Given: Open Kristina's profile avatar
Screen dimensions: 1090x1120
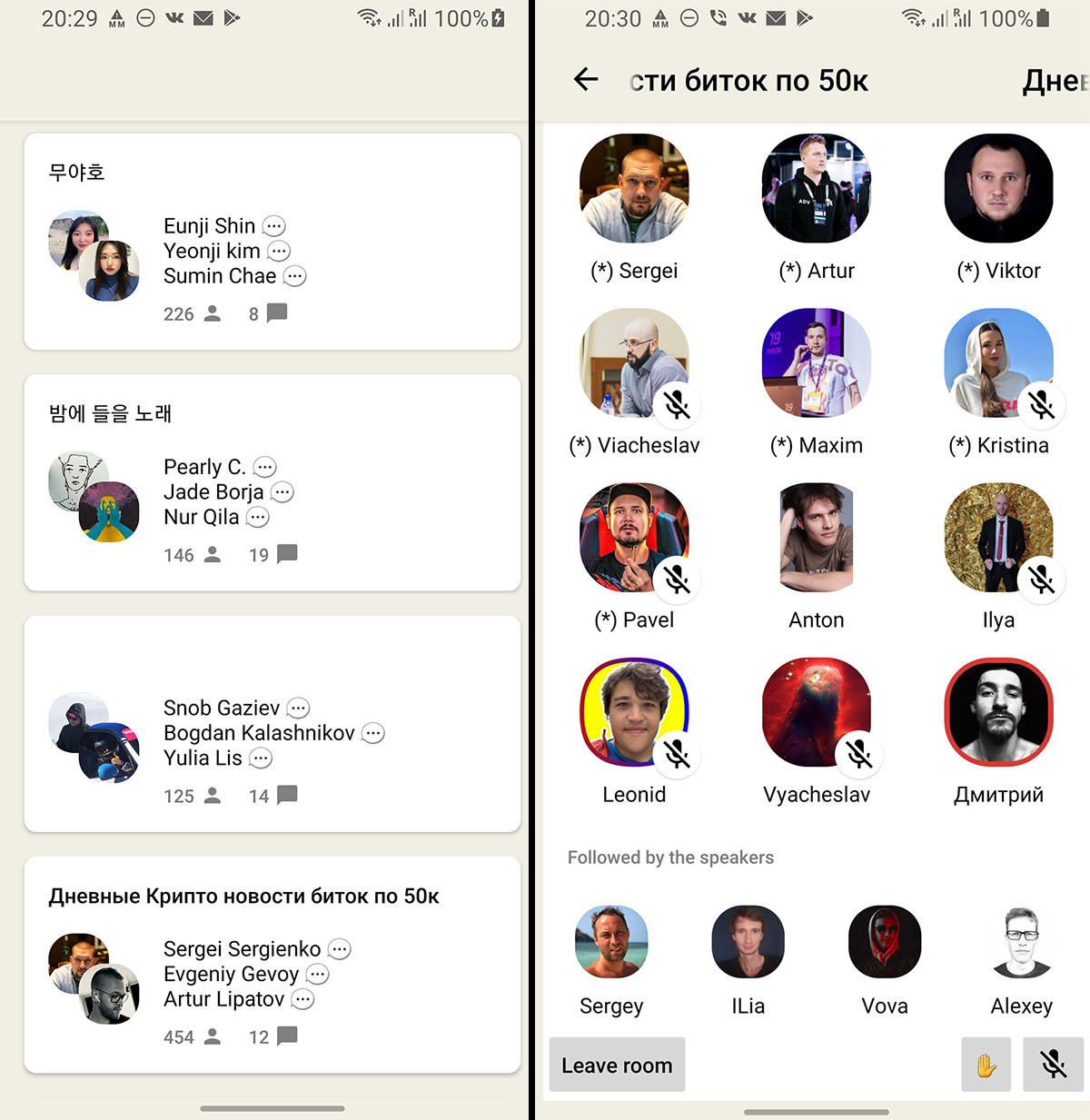Looking at the screenshot, I should click(x=998, y=362).
